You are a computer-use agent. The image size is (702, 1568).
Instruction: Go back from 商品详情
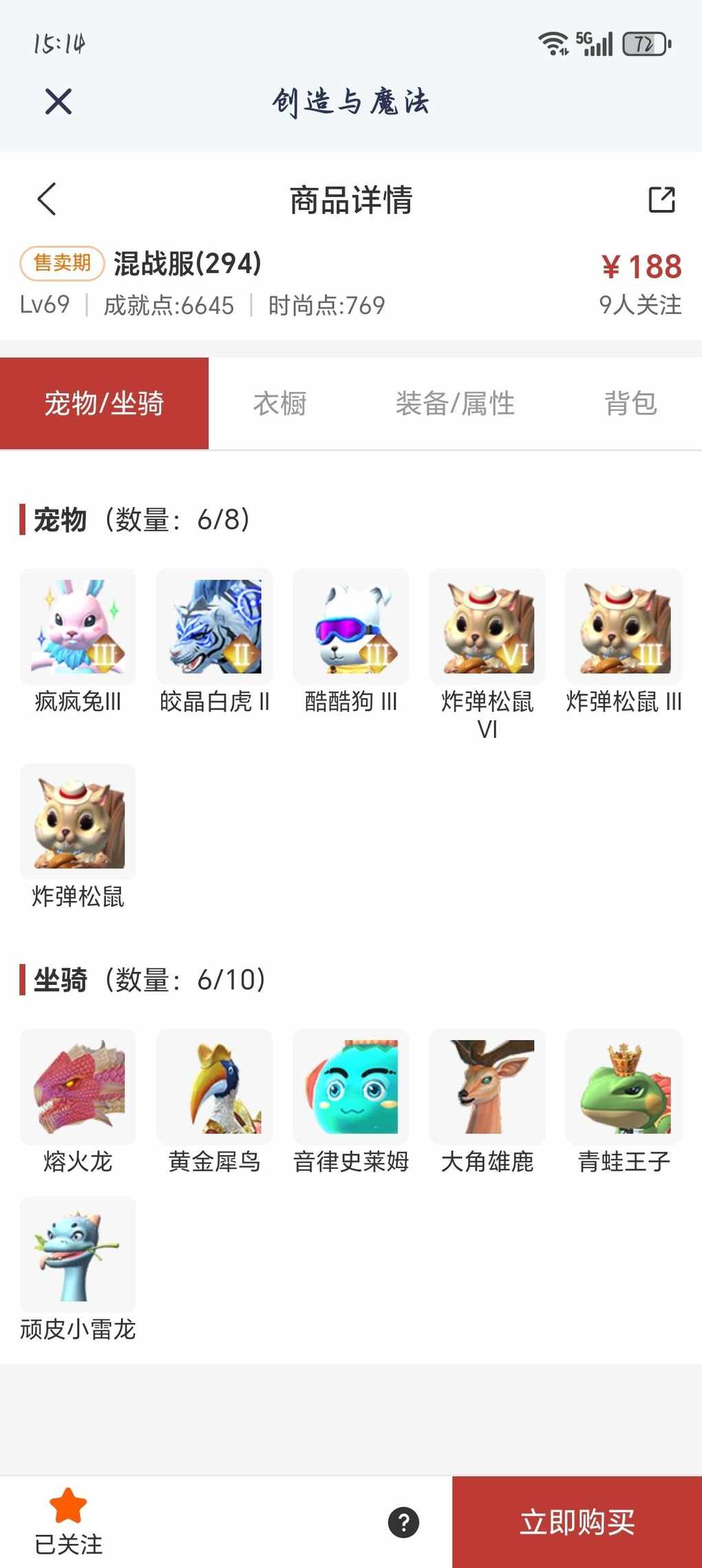click(x=47, y=200)
